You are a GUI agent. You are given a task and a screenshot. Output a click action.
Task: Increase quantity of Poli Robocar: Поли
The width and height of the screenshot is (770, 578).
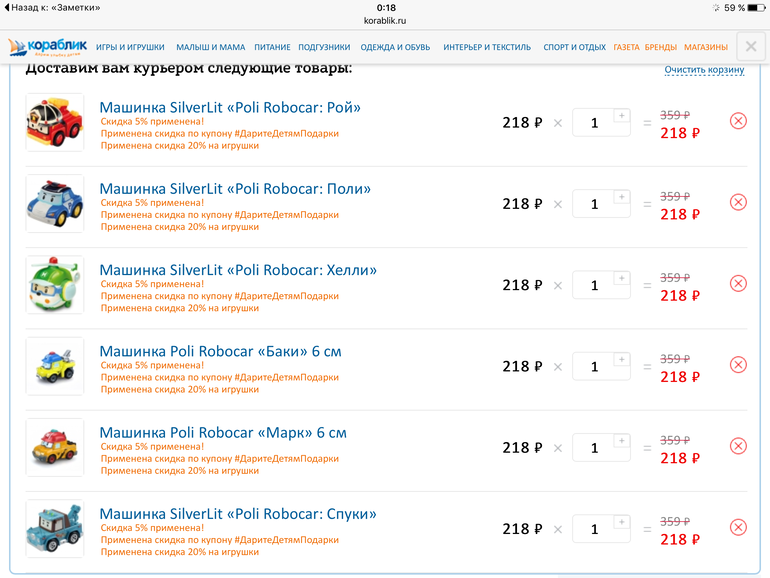tap(621, 197)
